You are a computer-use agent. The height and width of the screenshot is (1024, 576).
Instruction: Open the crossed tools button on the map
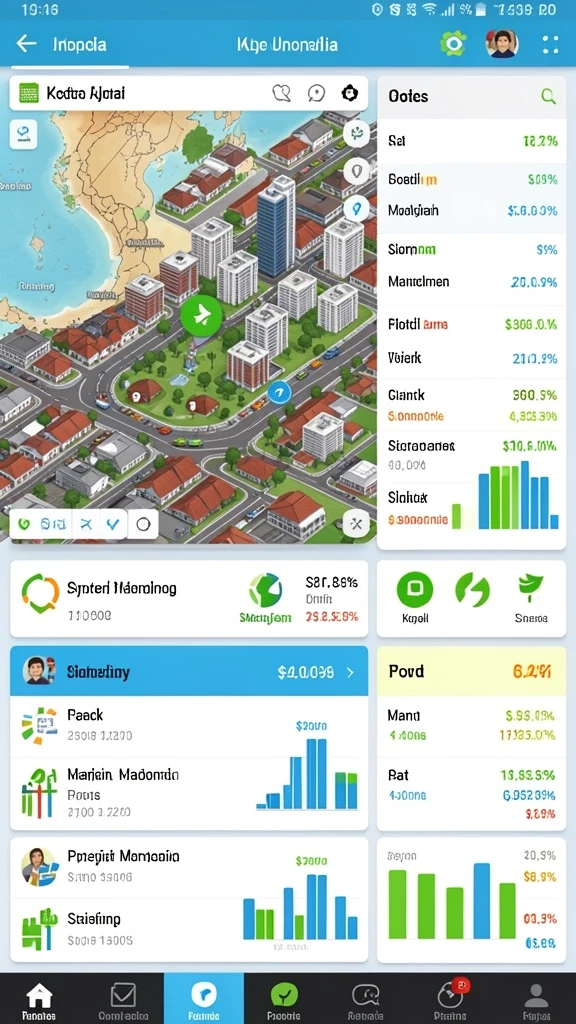[x=356, y=523]
